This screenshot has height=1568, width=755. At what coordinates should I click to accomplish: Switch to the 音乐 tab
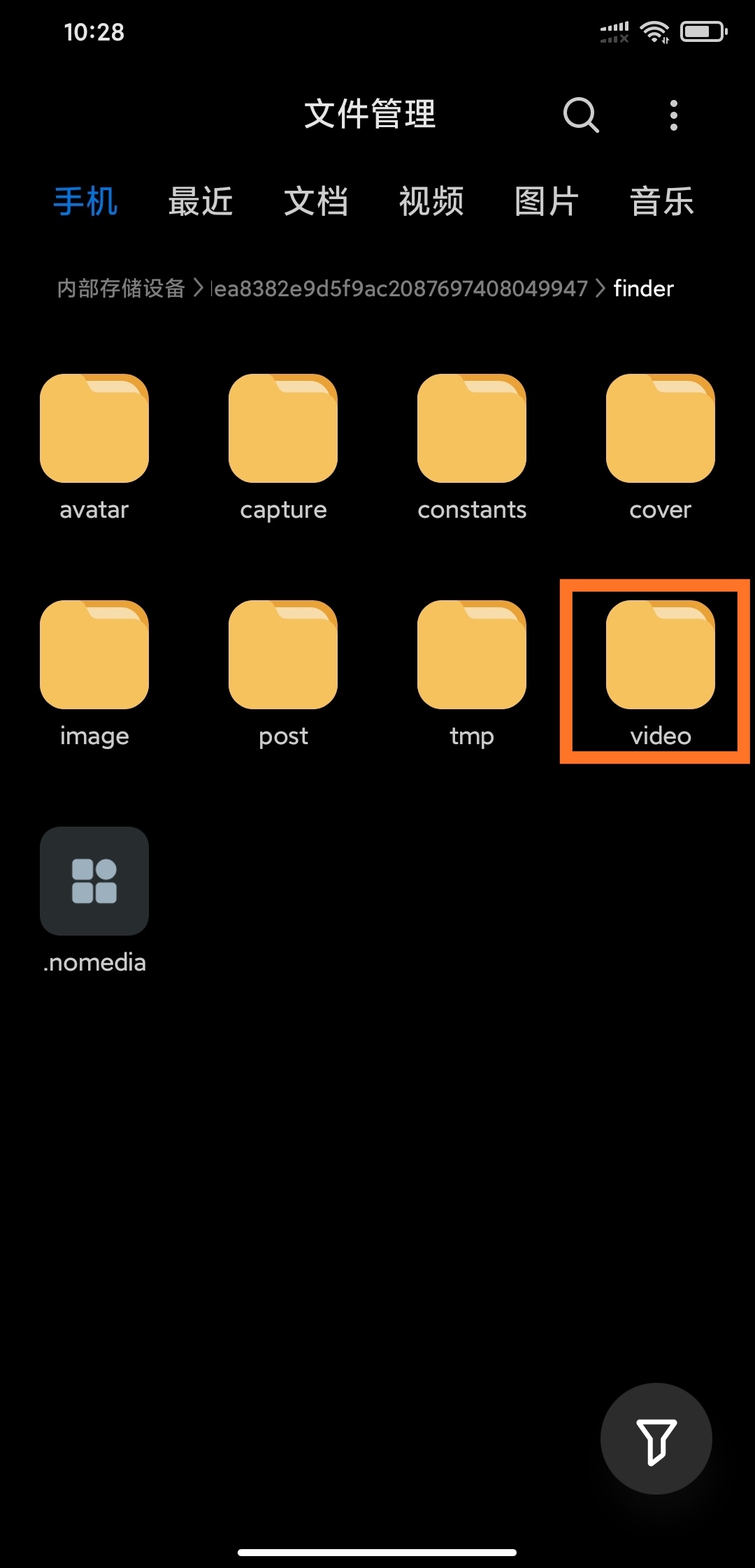point(661,202)
